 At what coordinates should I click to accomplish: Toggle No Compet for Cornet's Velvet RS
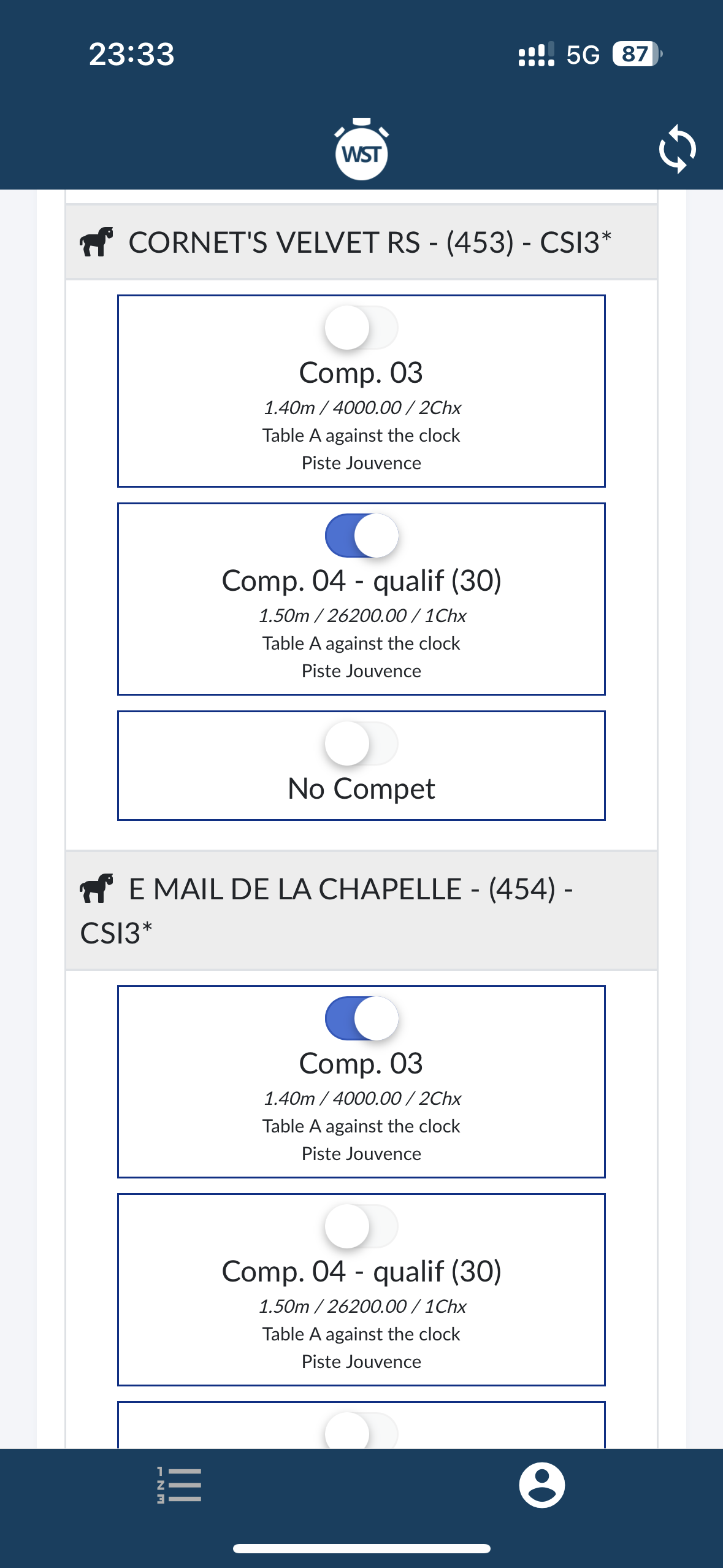pyautogui.click(x=361, y=743)
